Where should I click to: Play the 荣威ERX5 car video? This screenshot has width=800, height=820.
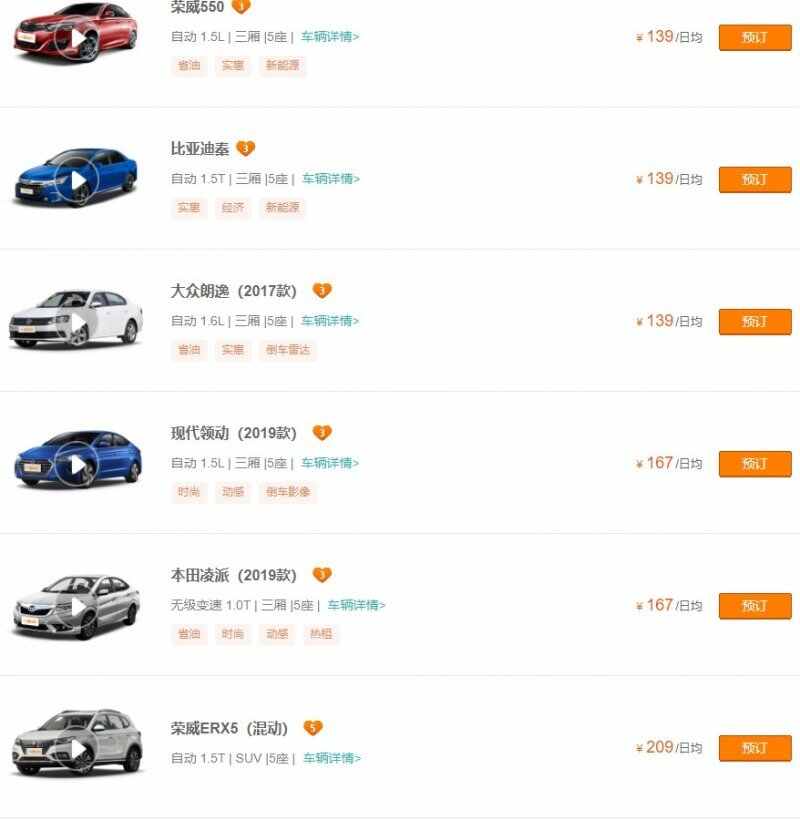click(x=76, y=749)
